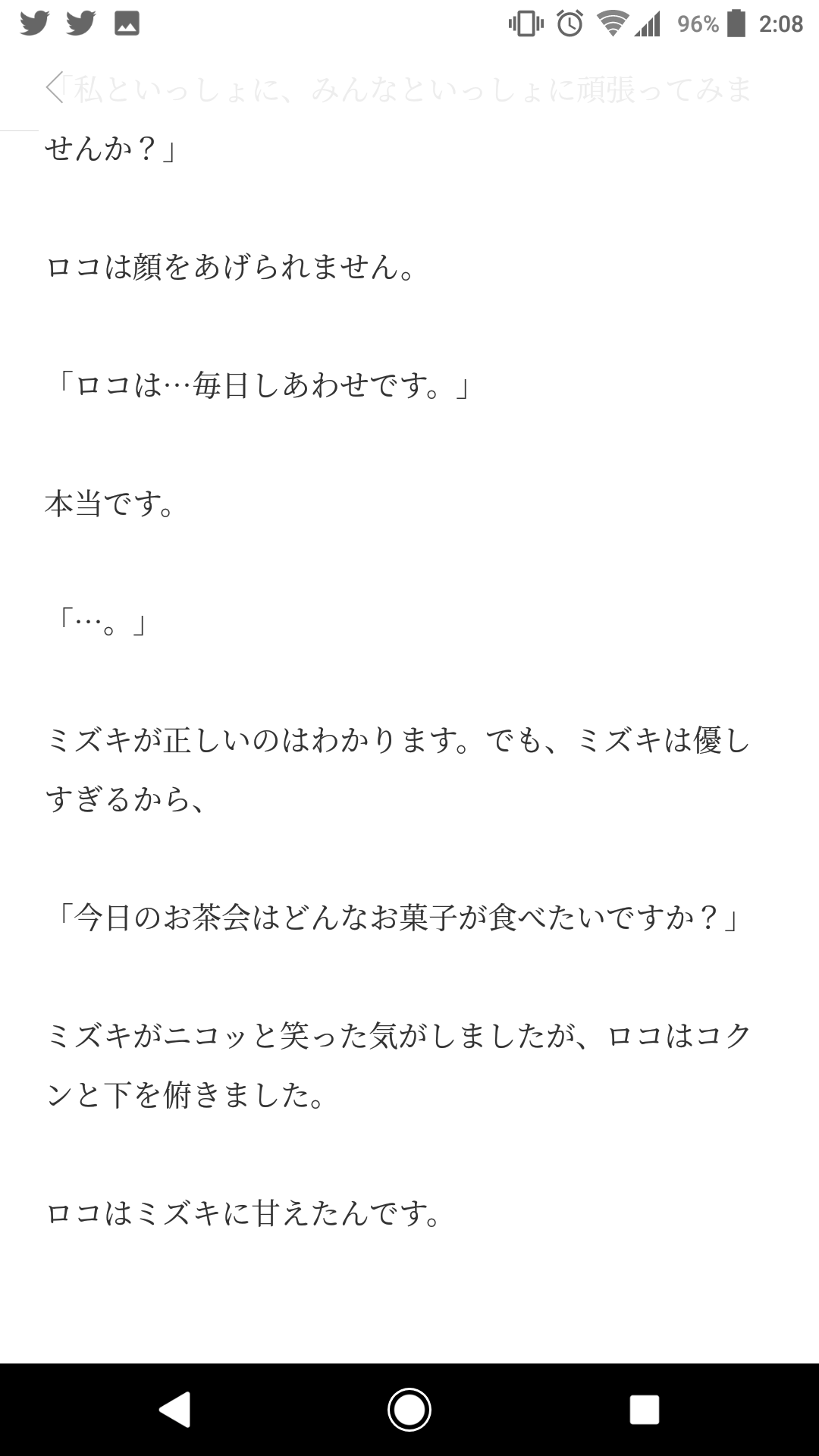Tap the back chevron at top left
The height and width of the screenshot is (1456, 819).
[x=55, y=88]
